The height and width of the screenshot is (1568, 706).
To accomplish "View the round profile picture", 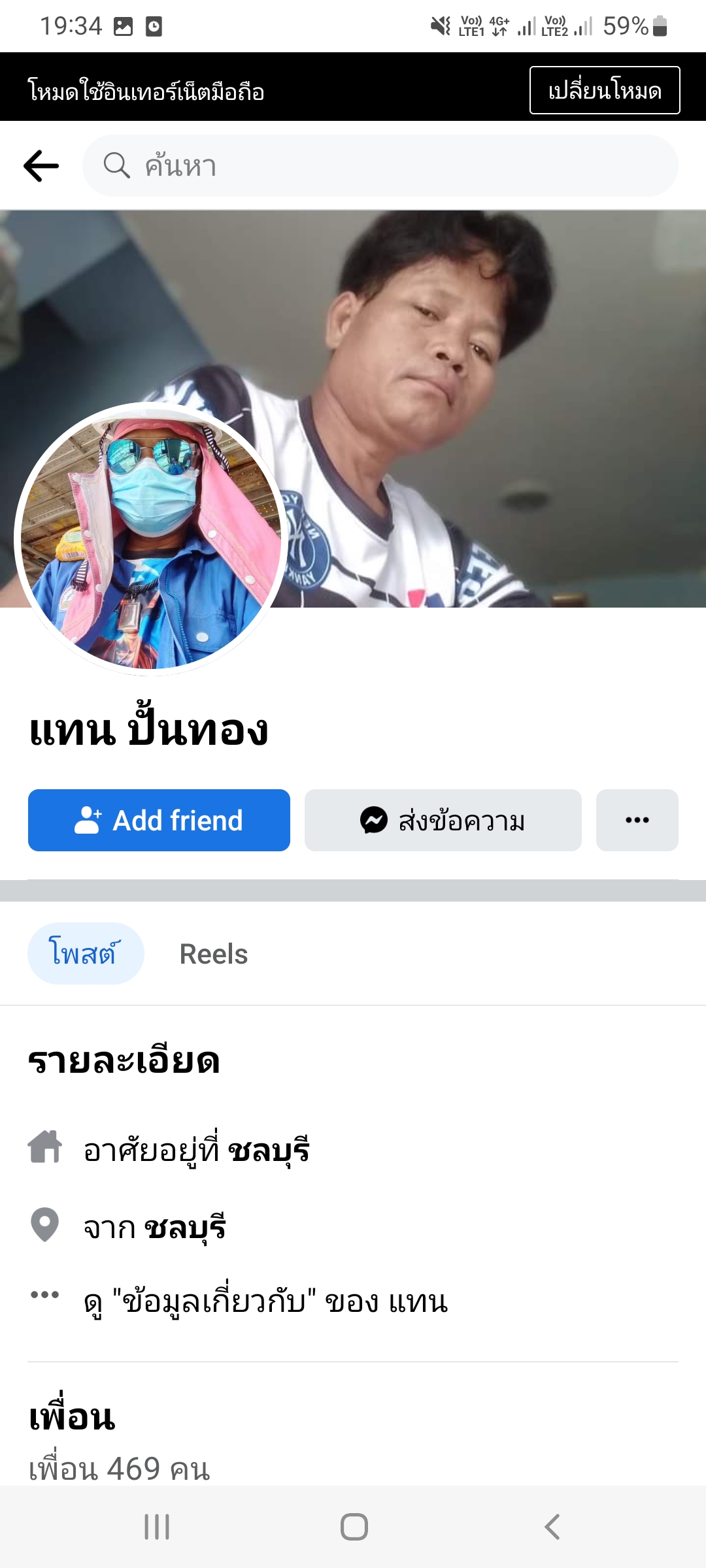I will (151, 539).
